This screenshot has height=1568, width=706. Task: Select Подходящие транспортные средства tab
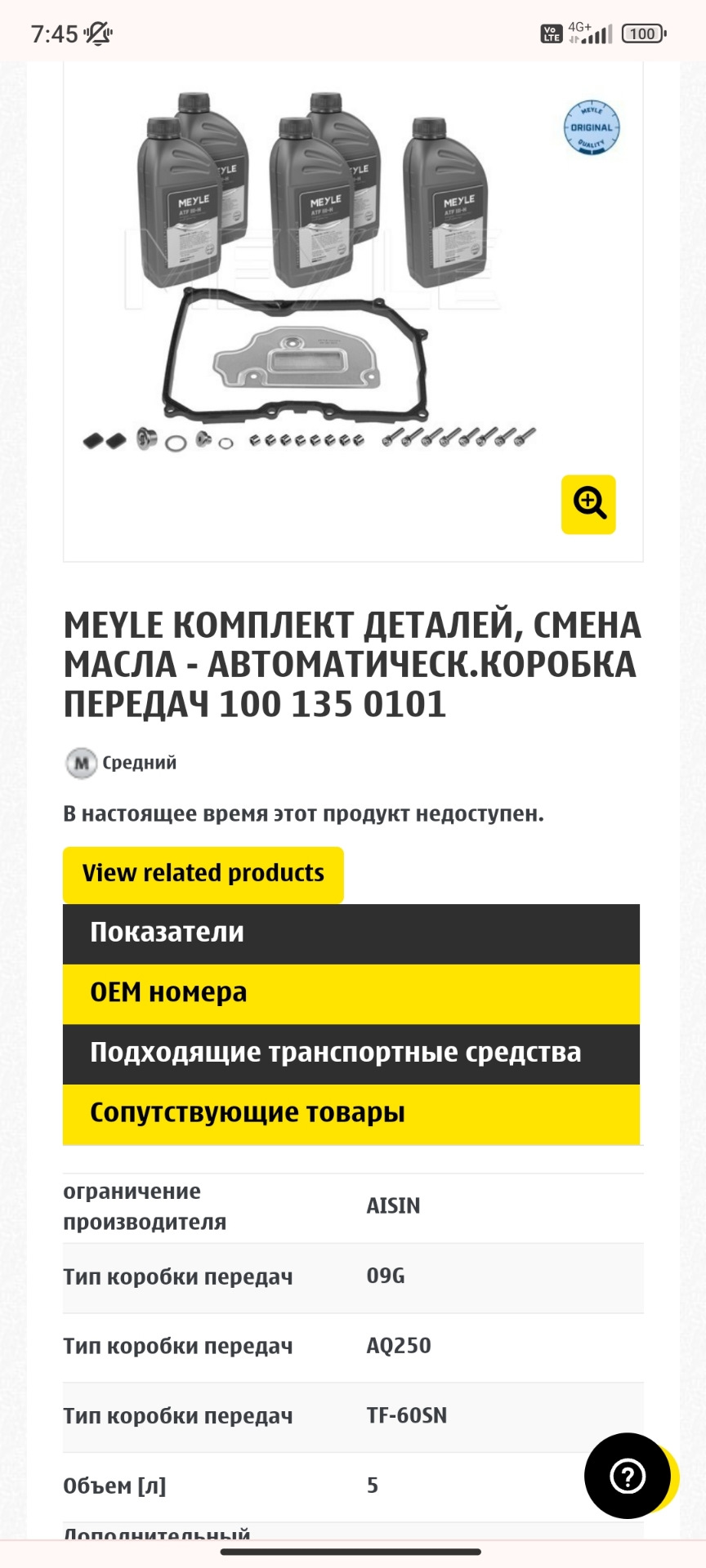pyautogui.click(x=351, y=1053)
